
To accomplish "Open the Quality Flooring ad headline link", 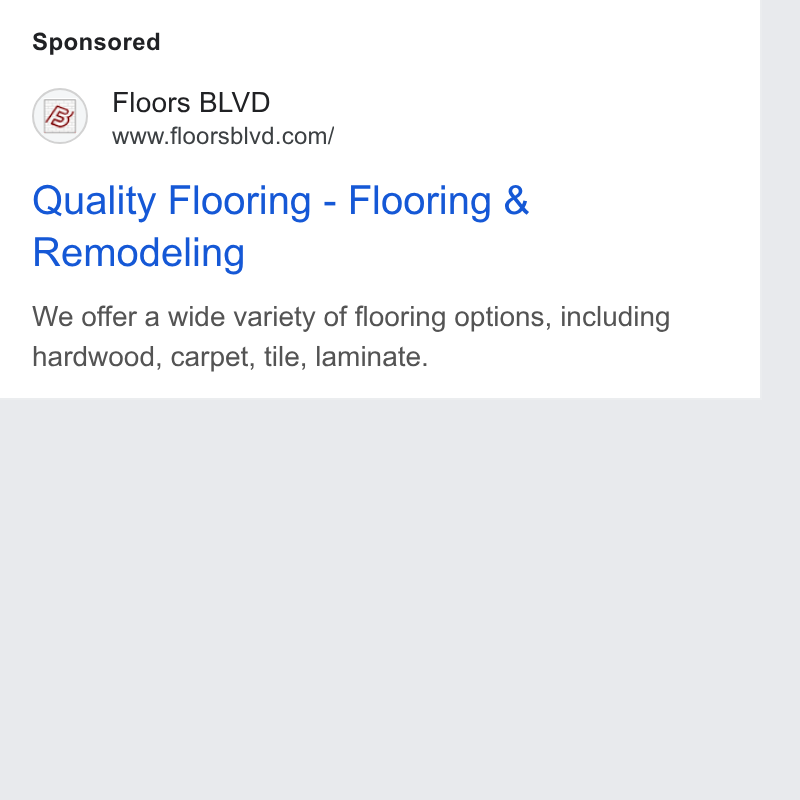I will 281,226.
